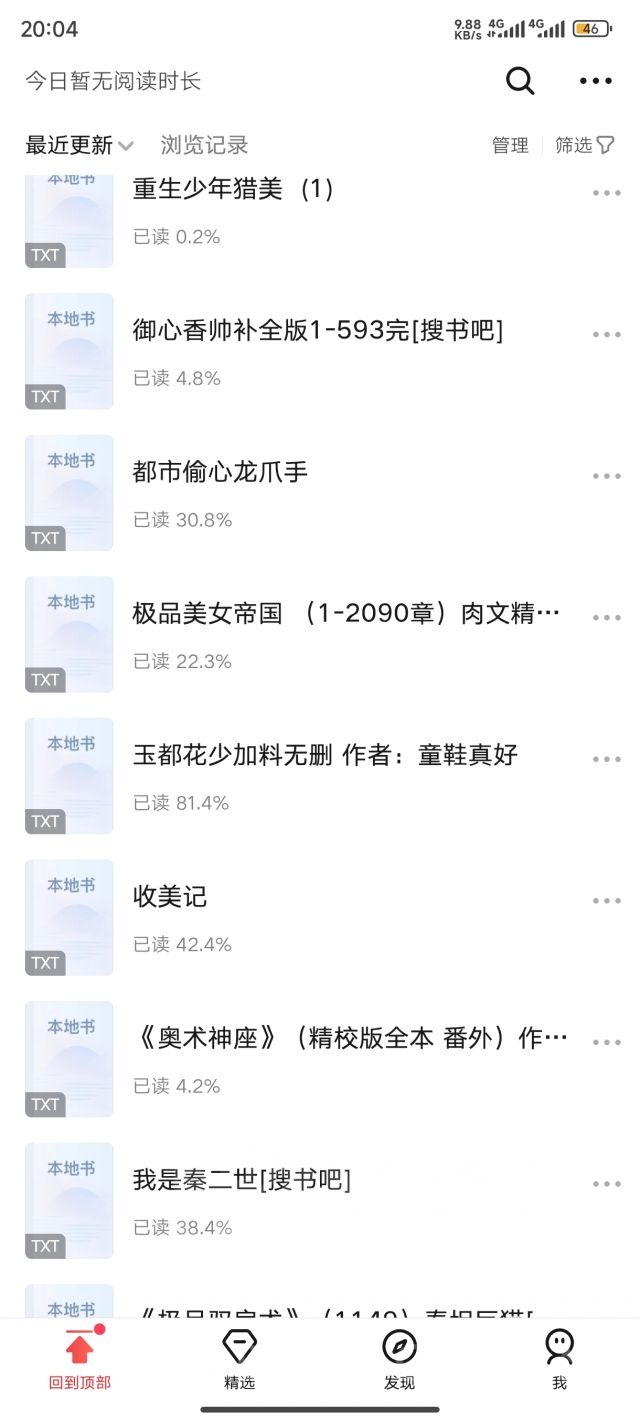Open the book 收美记

pyautogui.click(x=170, y=897)
